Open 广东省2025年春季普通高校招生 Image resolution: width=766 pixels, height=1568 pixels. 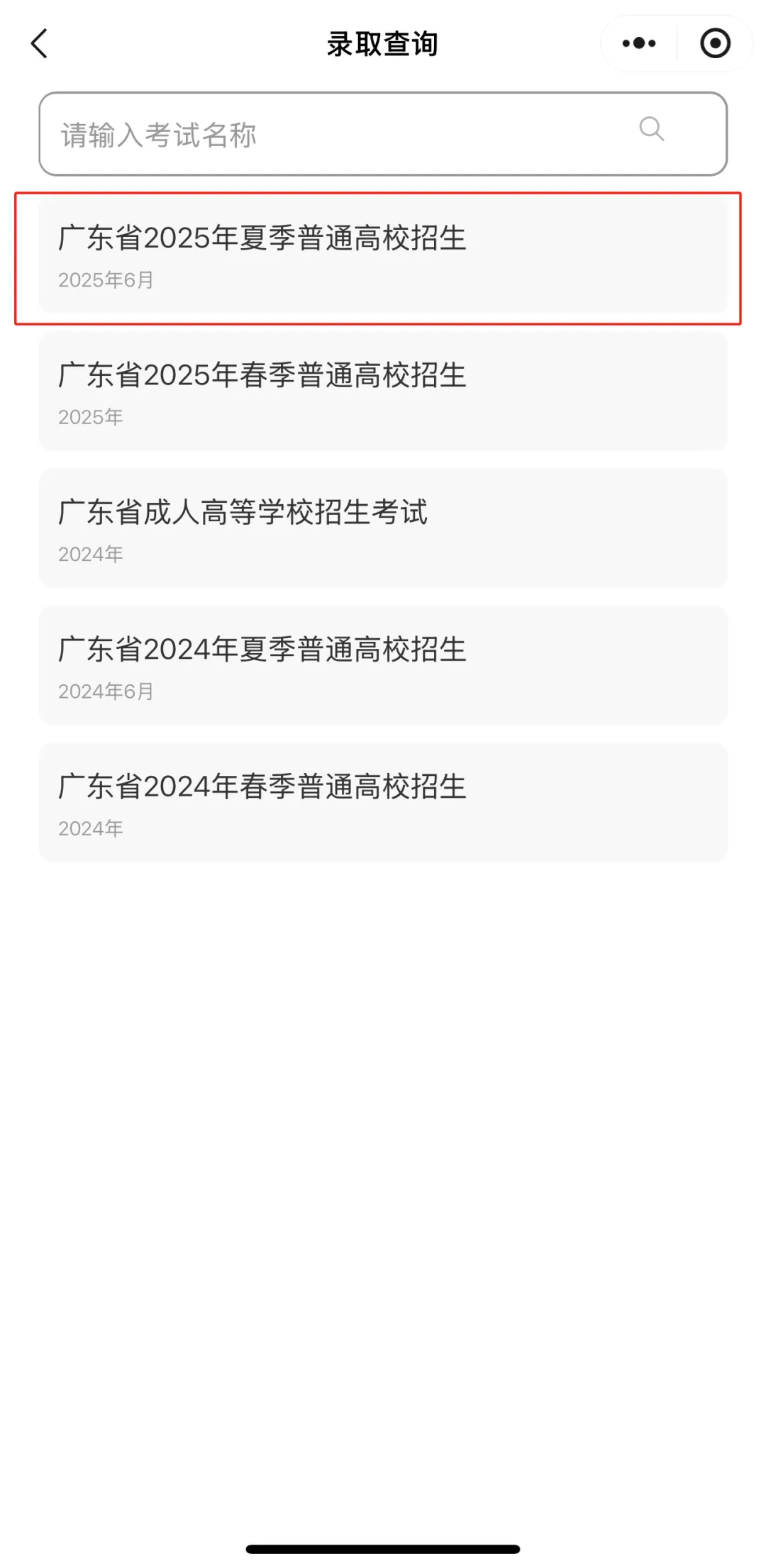383,391
